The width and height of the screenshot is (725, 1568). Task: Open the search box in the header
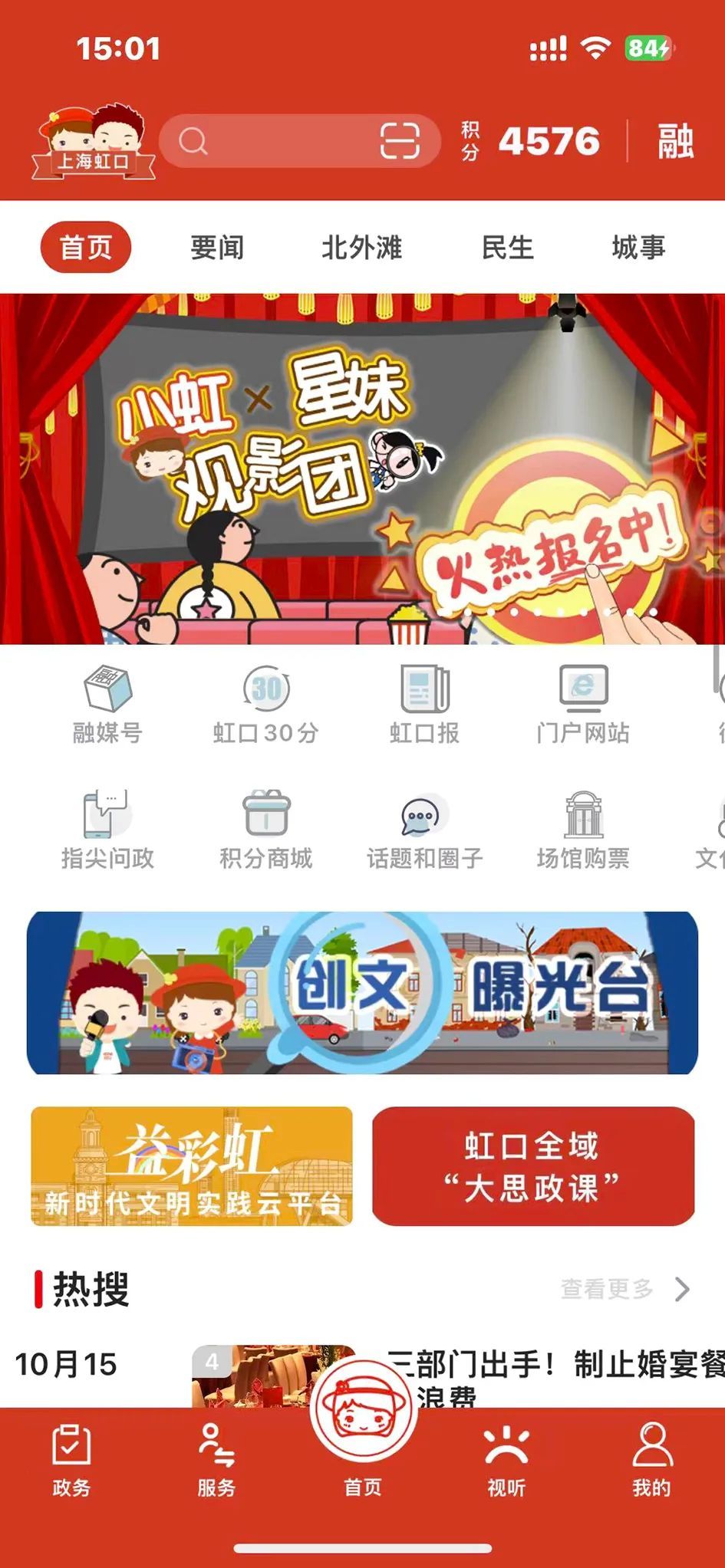tap(276, 141)
